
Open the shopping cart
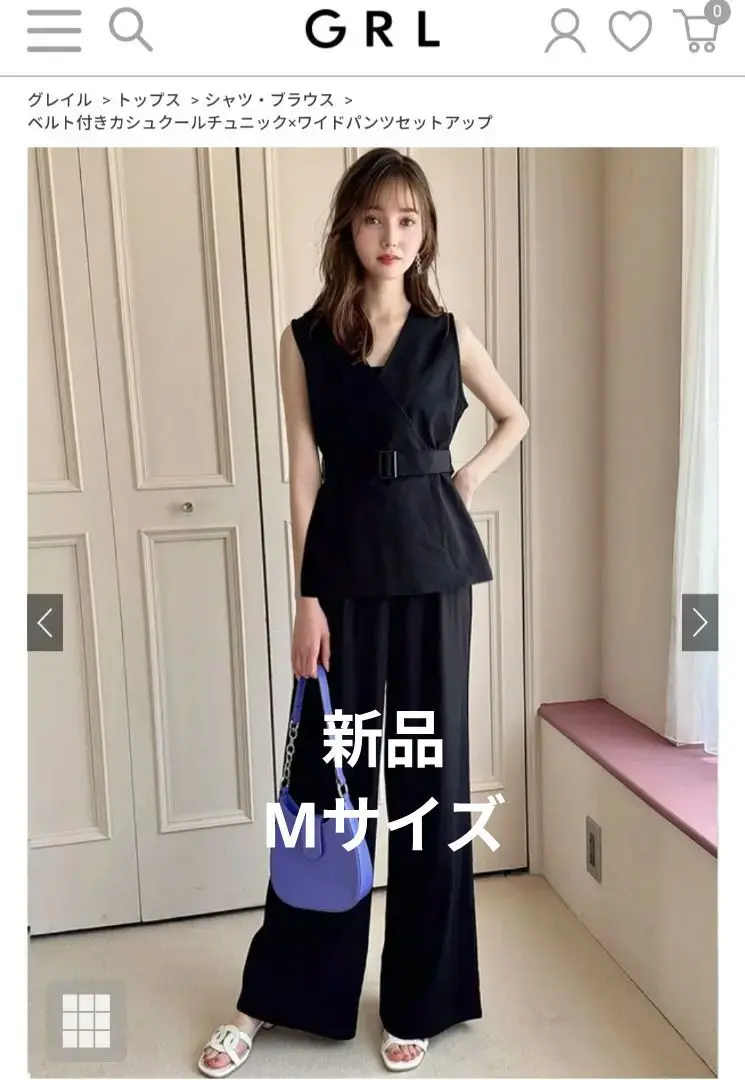tap(697, 30)
